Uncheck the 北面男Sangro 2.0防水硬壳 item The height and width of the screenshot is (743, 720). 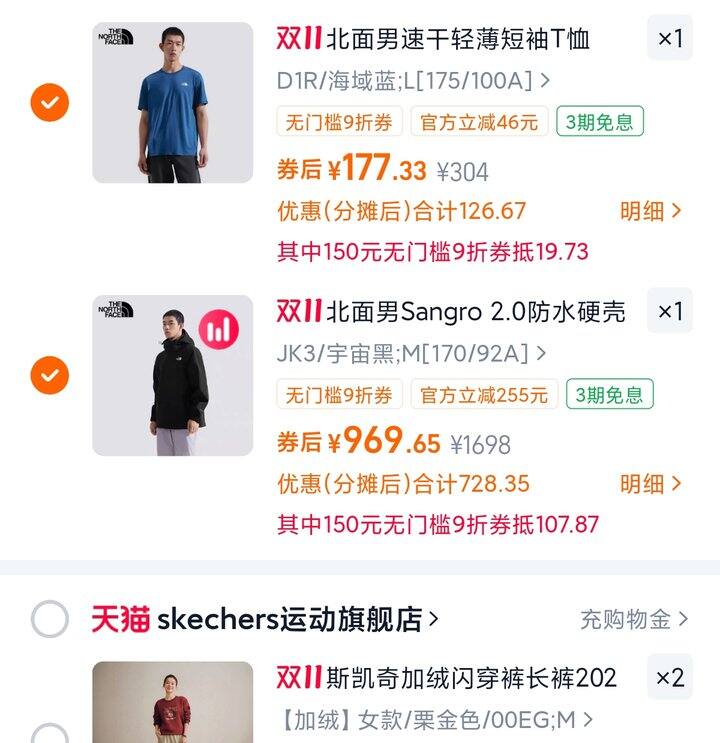[50, 376]
